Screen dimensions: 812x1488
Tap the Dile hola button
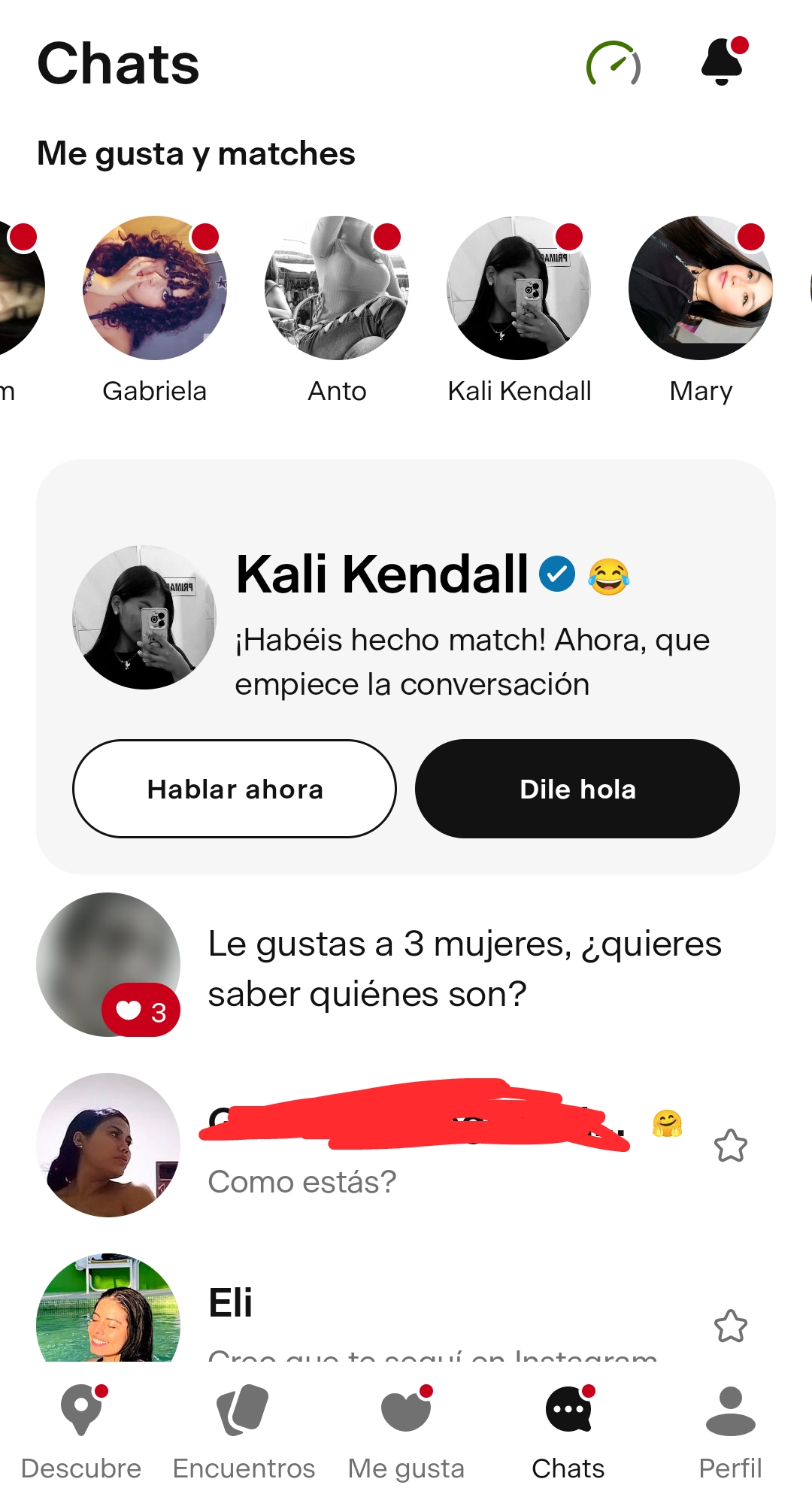[x=577, y=789]
